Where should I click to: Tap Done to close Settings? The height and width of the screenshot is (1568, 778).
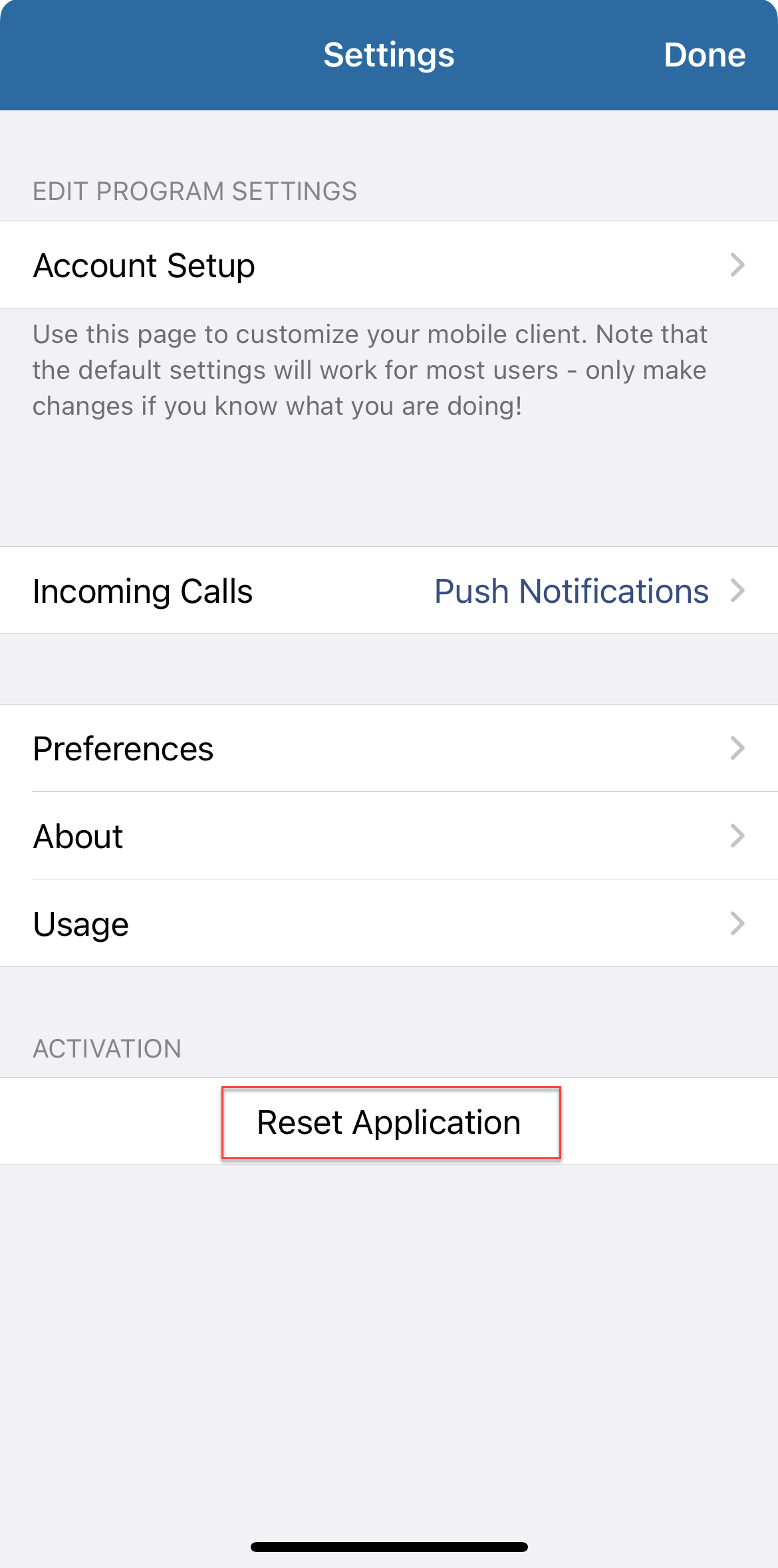click(704, 55)
